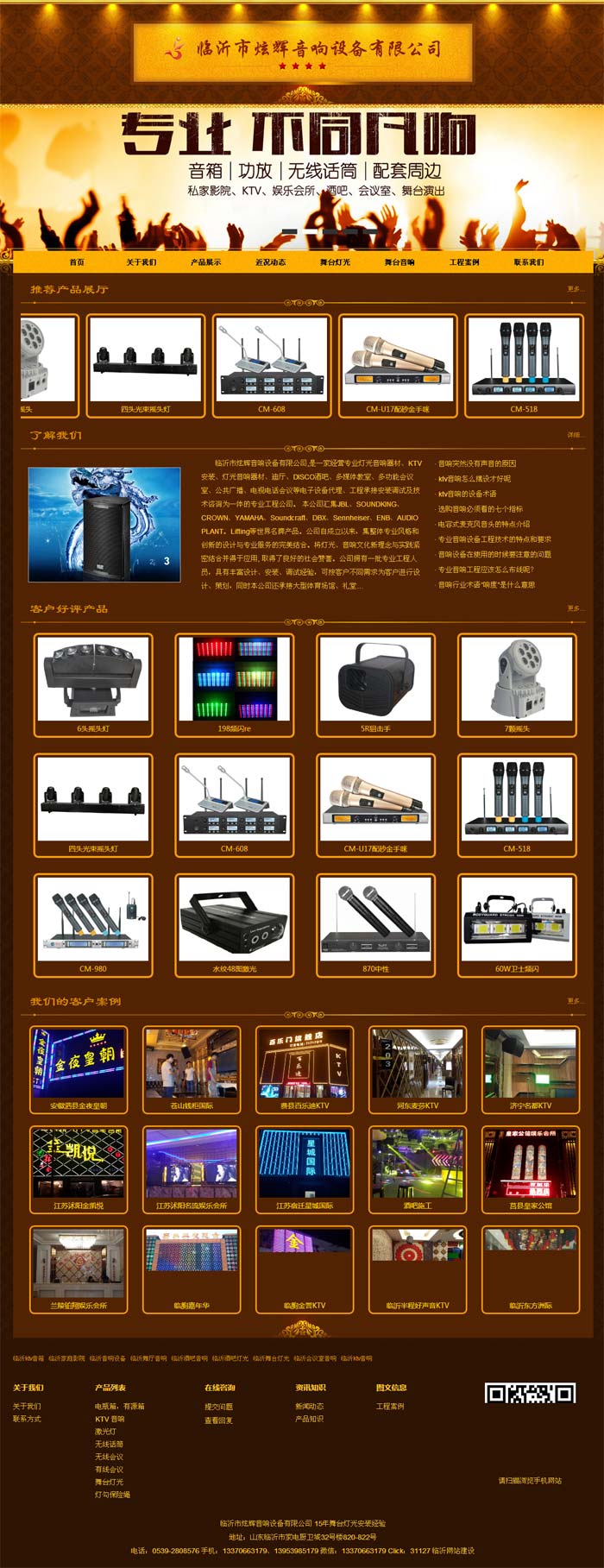
Task: Tap the footer link 无线话筒
Action: coord(109,1444)
